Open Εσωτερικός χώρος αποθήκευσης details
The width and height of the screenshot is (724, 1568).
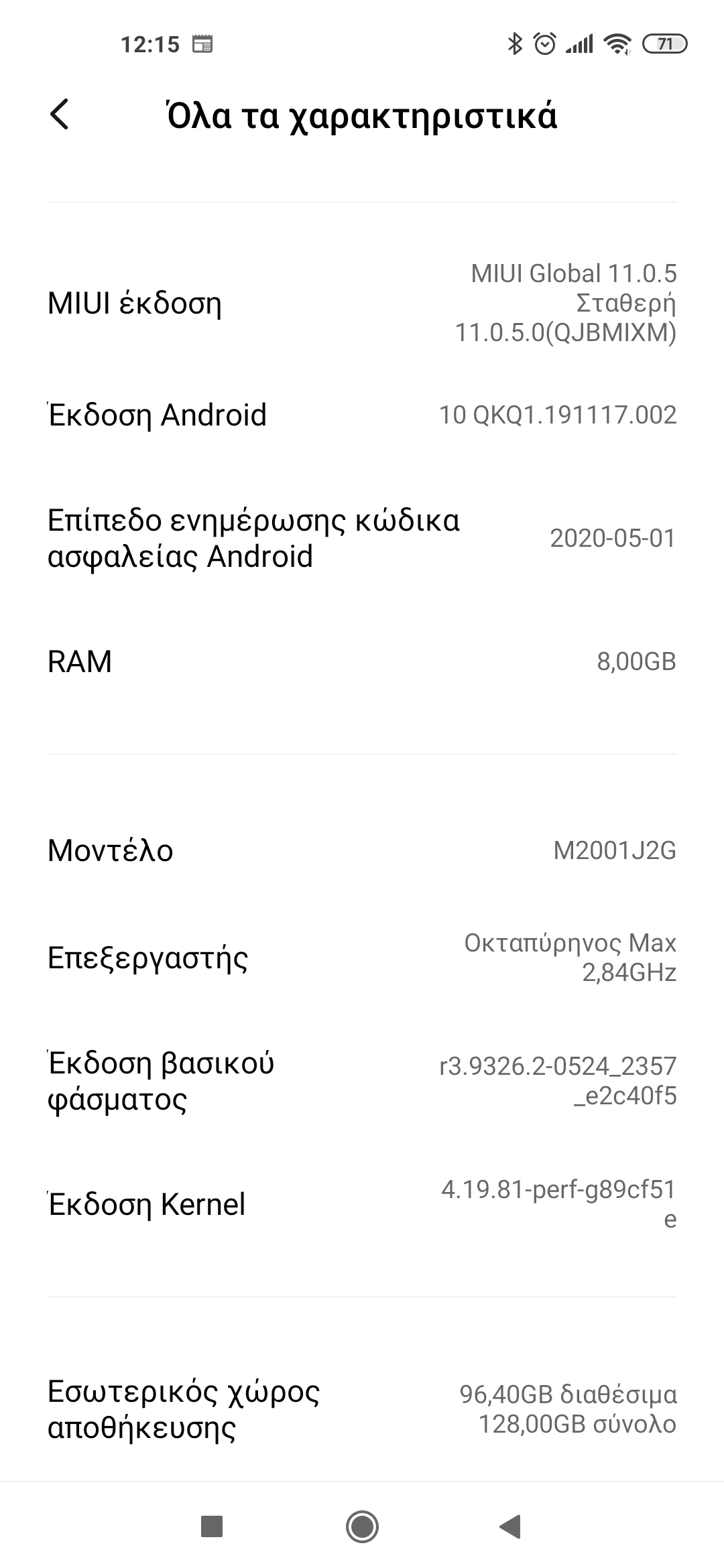click(x=362, y=1409)
